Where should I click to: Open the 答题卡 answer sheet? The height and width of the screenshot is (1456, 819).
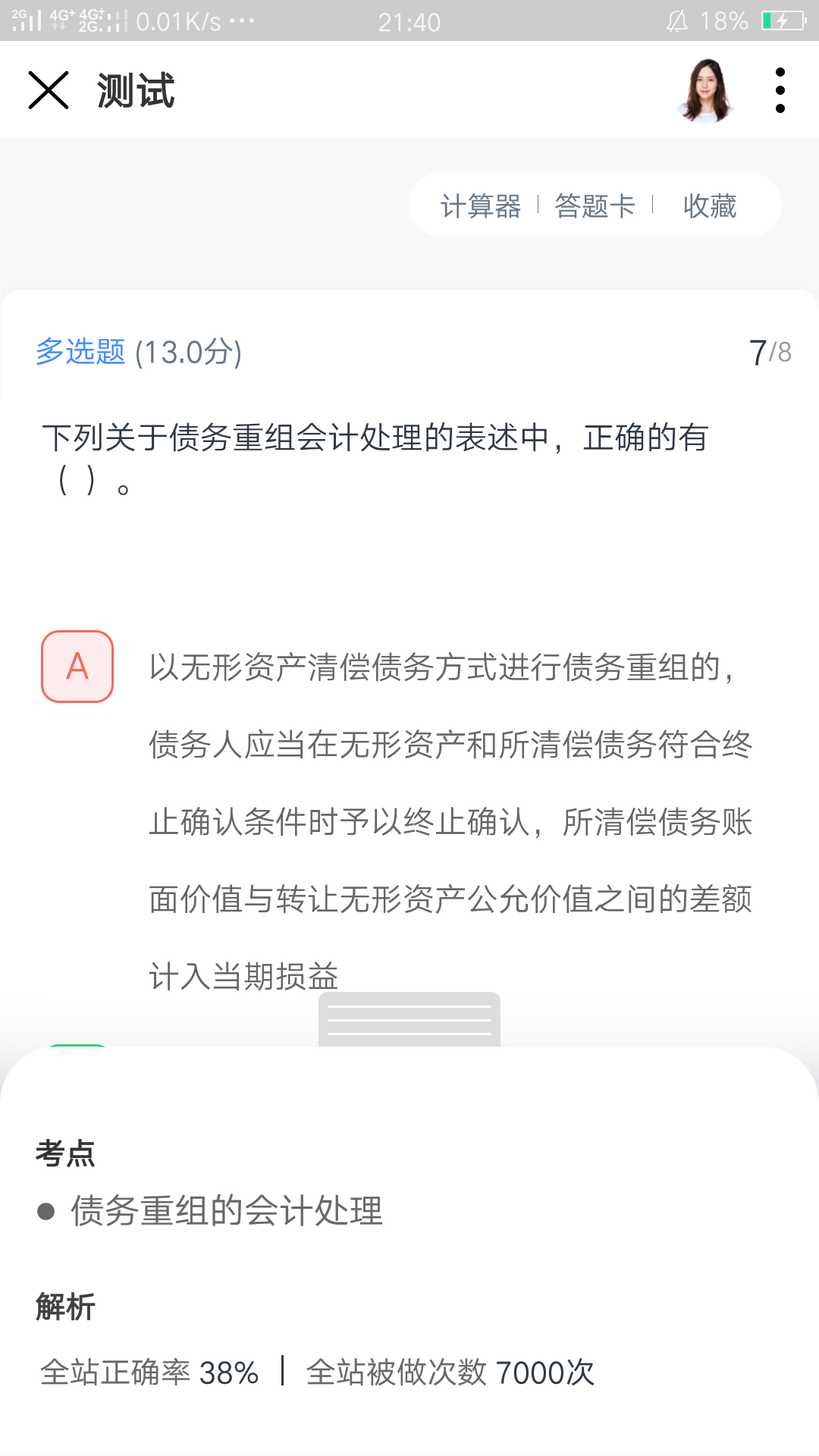click(595, 206)
